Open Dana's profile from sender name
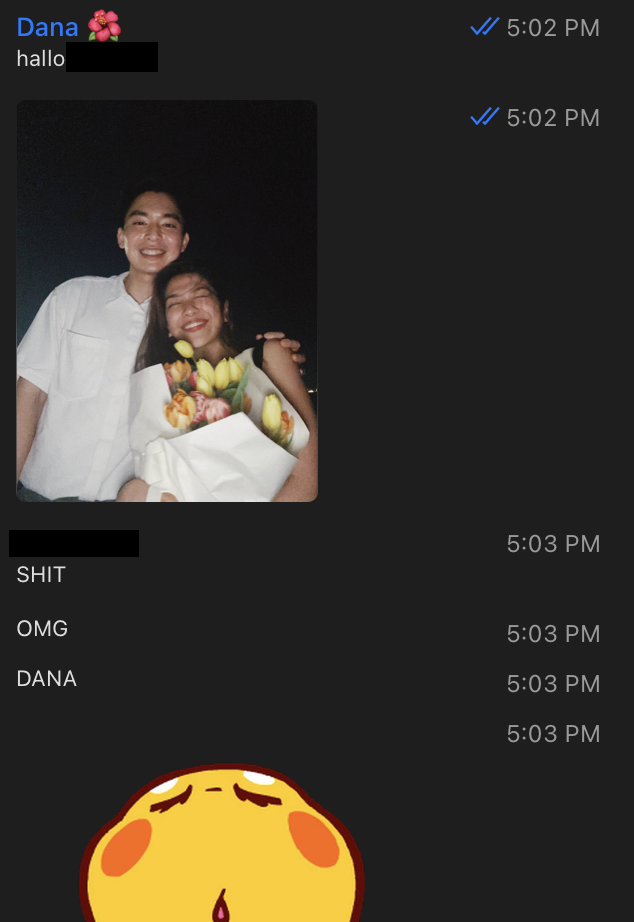634x922 pixels. tap(48, 27)
